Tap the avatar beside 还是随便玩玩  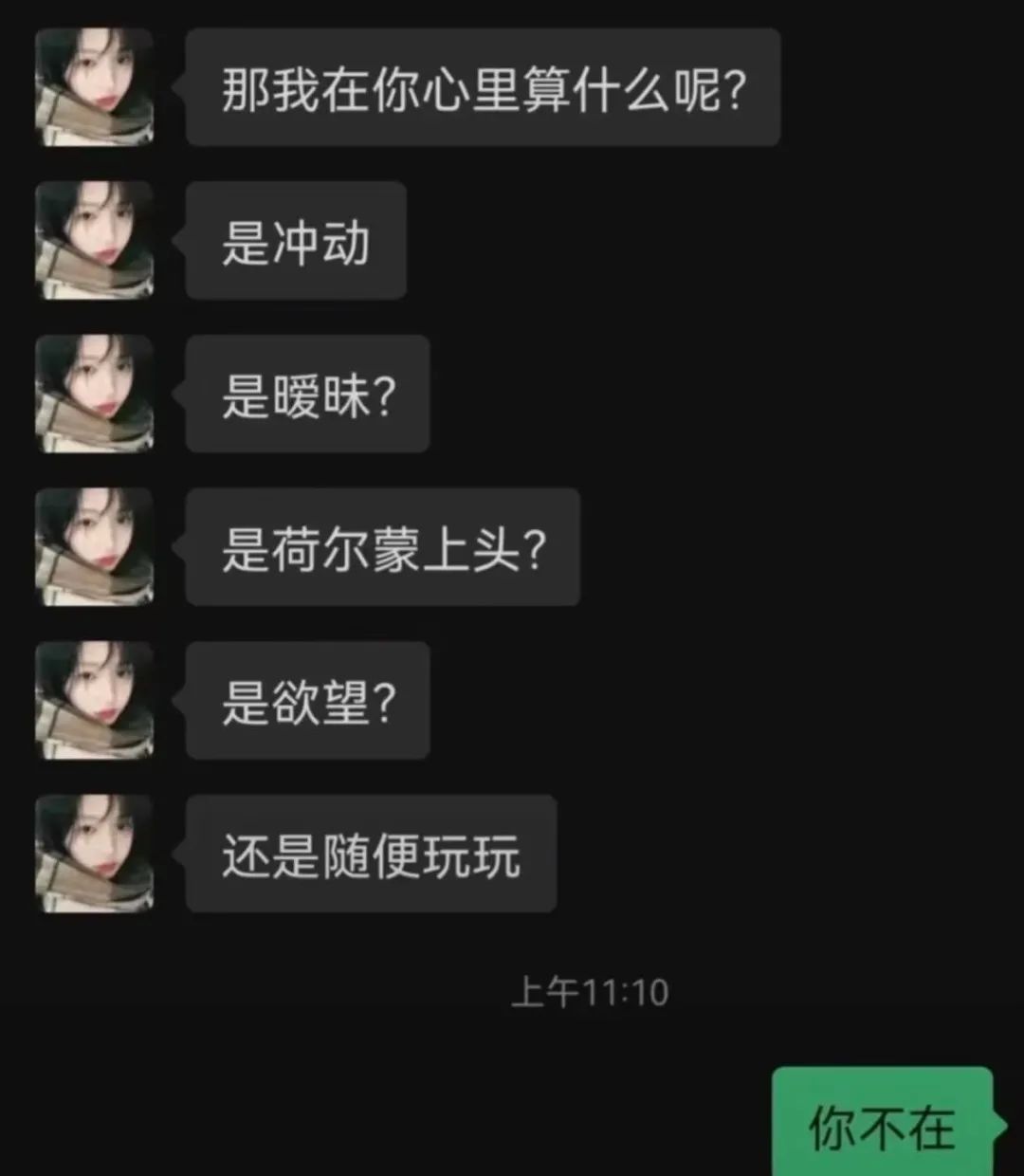coord(94,854)
